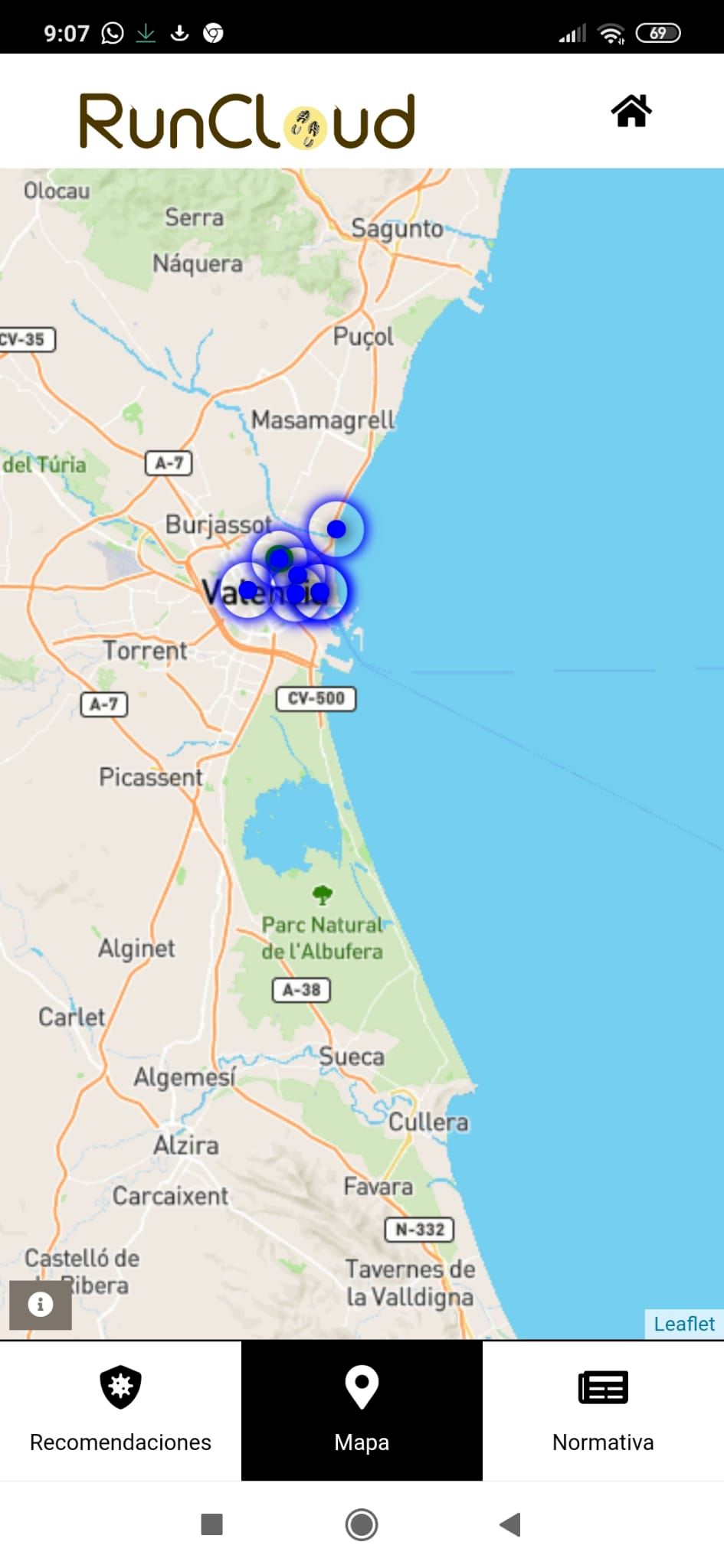Image resolution: width=724 pixels, height=1568 pixels.
Task: Open the map info button
Action: coord(41,1304)
